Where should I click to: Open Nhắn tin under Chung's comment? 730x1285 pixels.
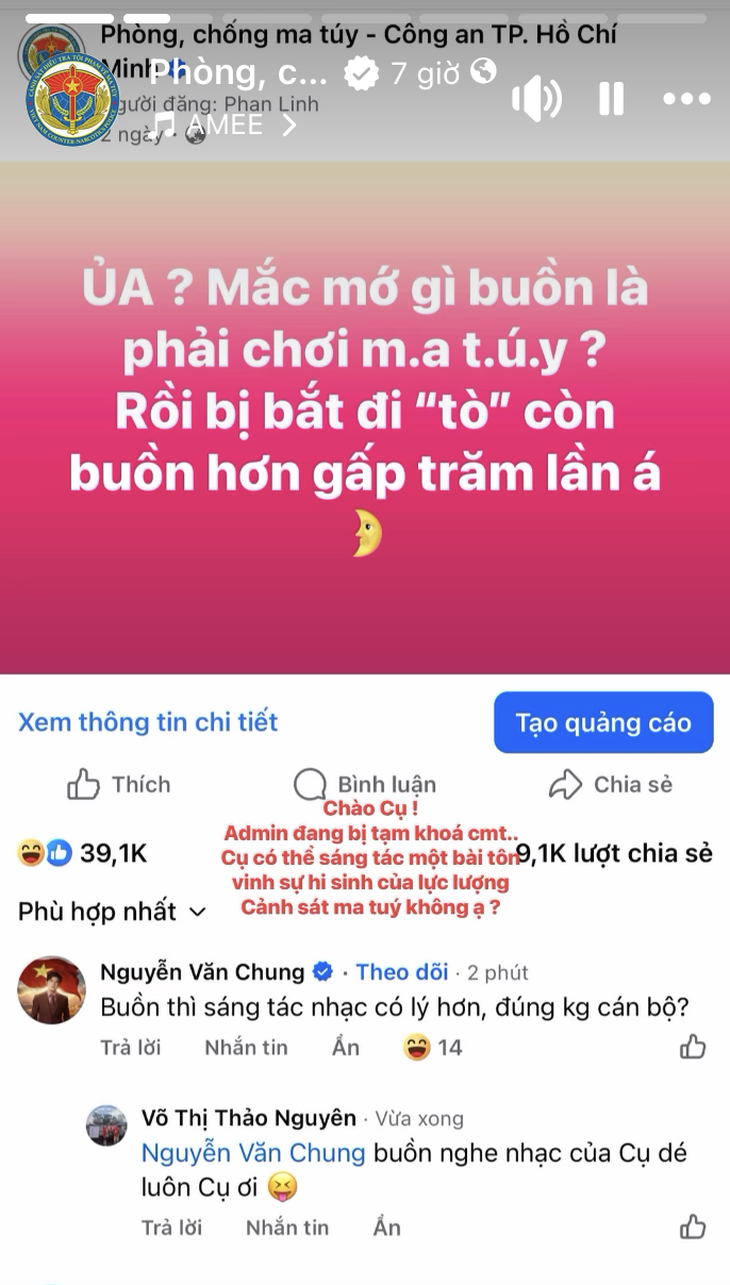point(246,1047)
